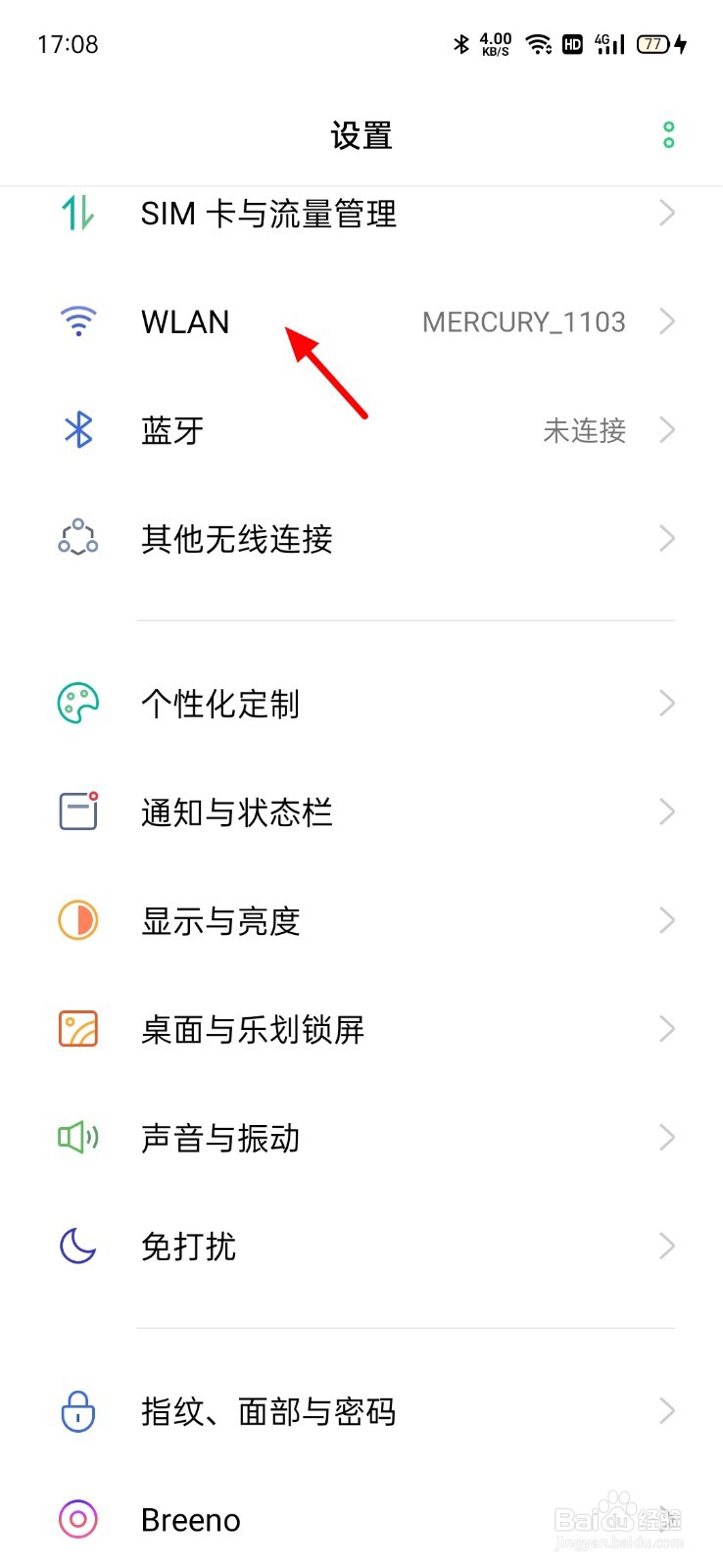Click the 设置 title text

(361, 135)
